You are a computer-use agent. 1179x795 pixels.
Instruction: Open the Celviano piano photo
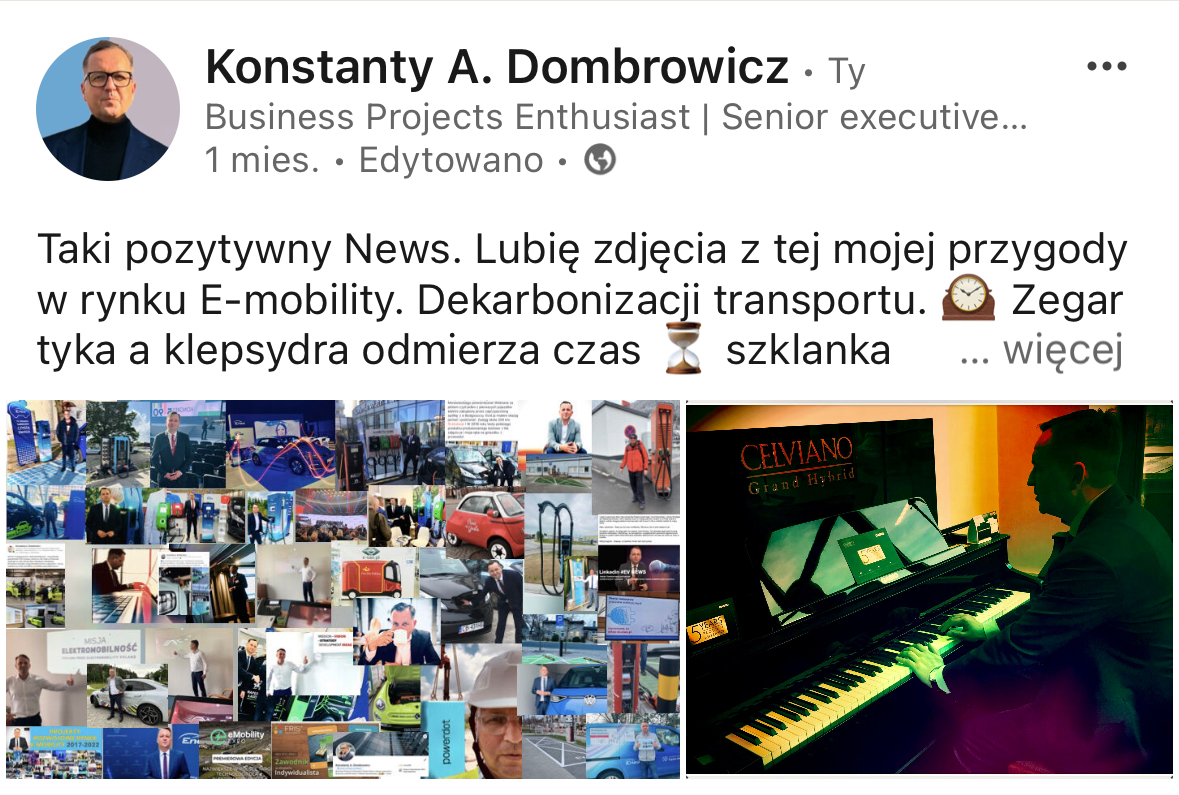click(929, 589)
